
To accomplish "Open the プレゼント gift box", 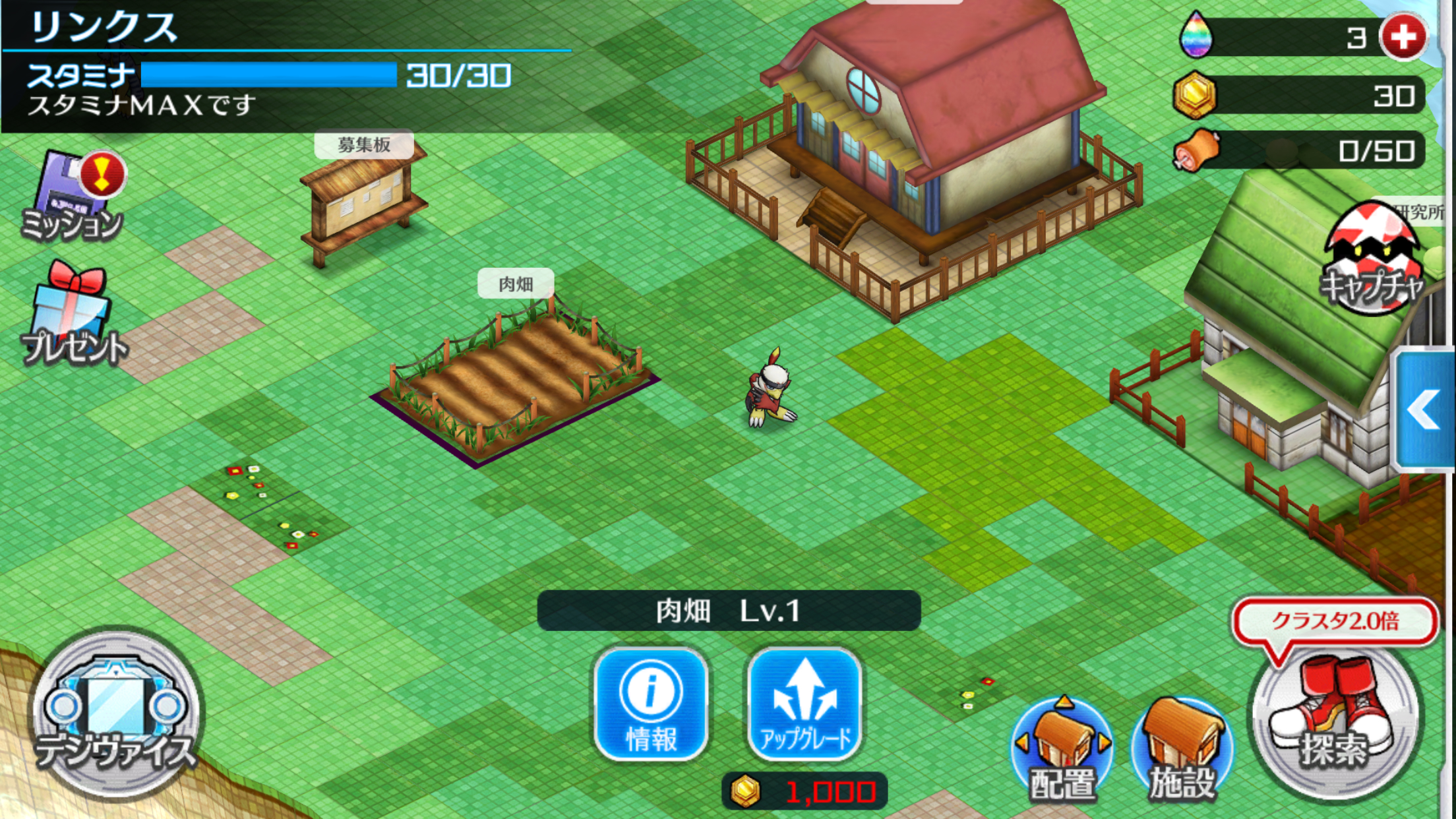I will pyautogui.click(x=74, y=313).
